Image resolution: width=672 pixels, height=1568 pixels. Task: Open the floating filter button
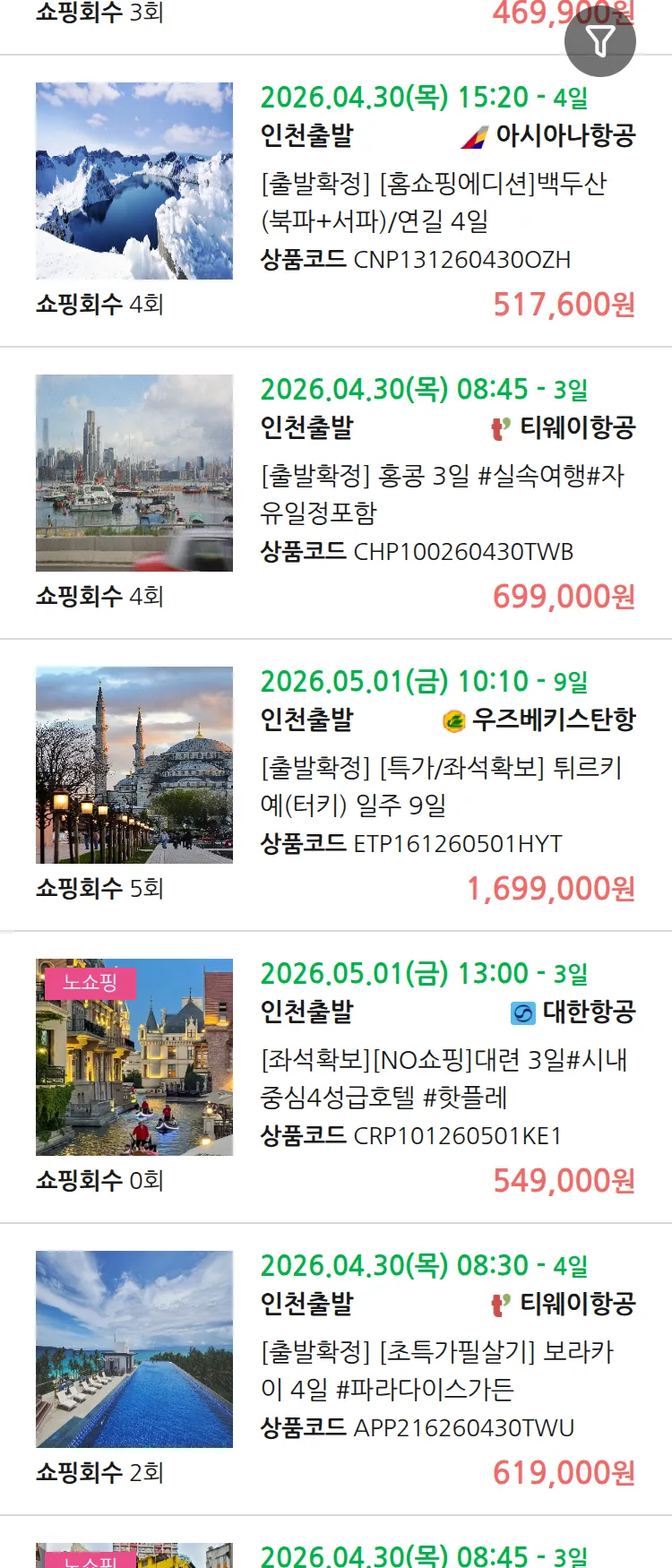point(599,41)
